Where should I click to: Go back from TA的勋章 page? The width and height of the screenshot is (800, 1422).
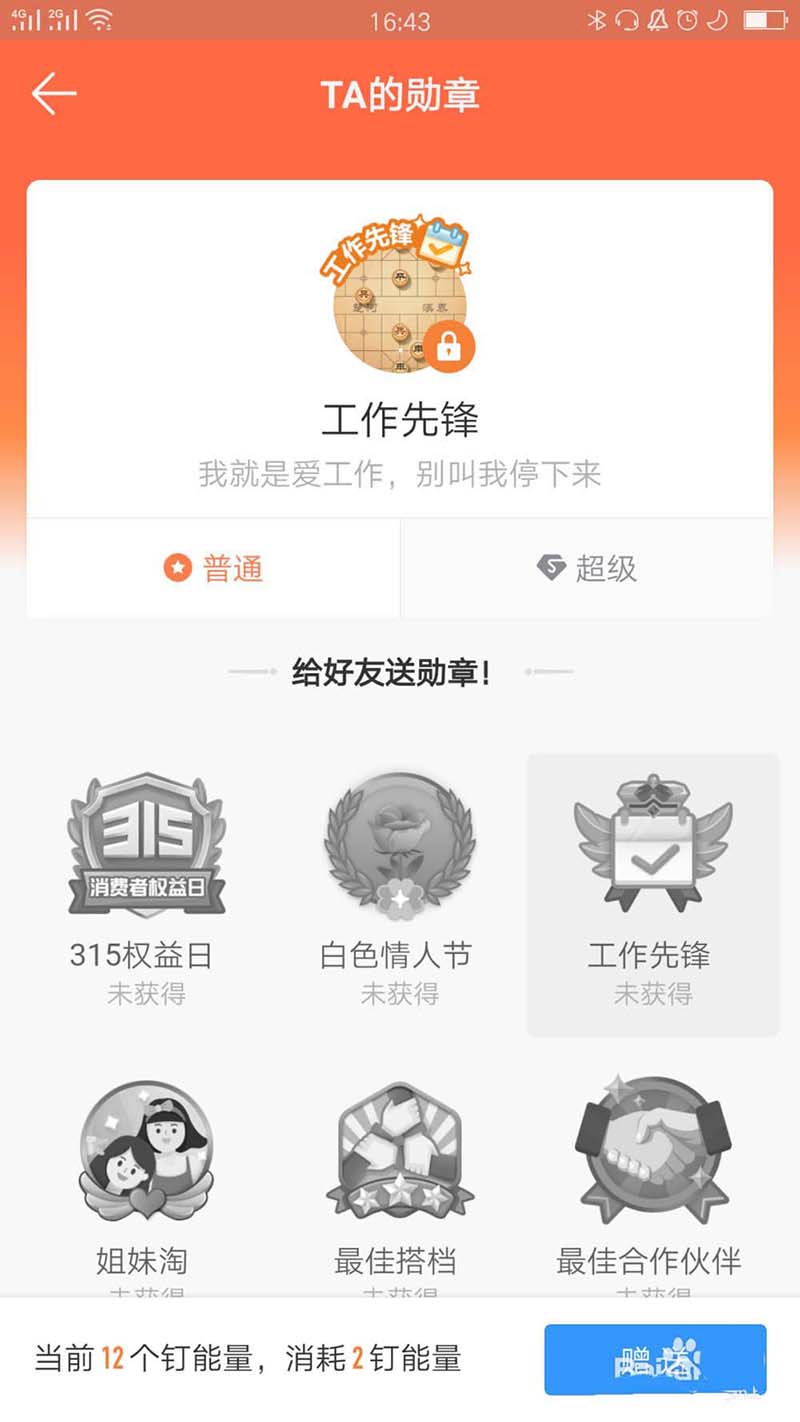coord(54,94)
